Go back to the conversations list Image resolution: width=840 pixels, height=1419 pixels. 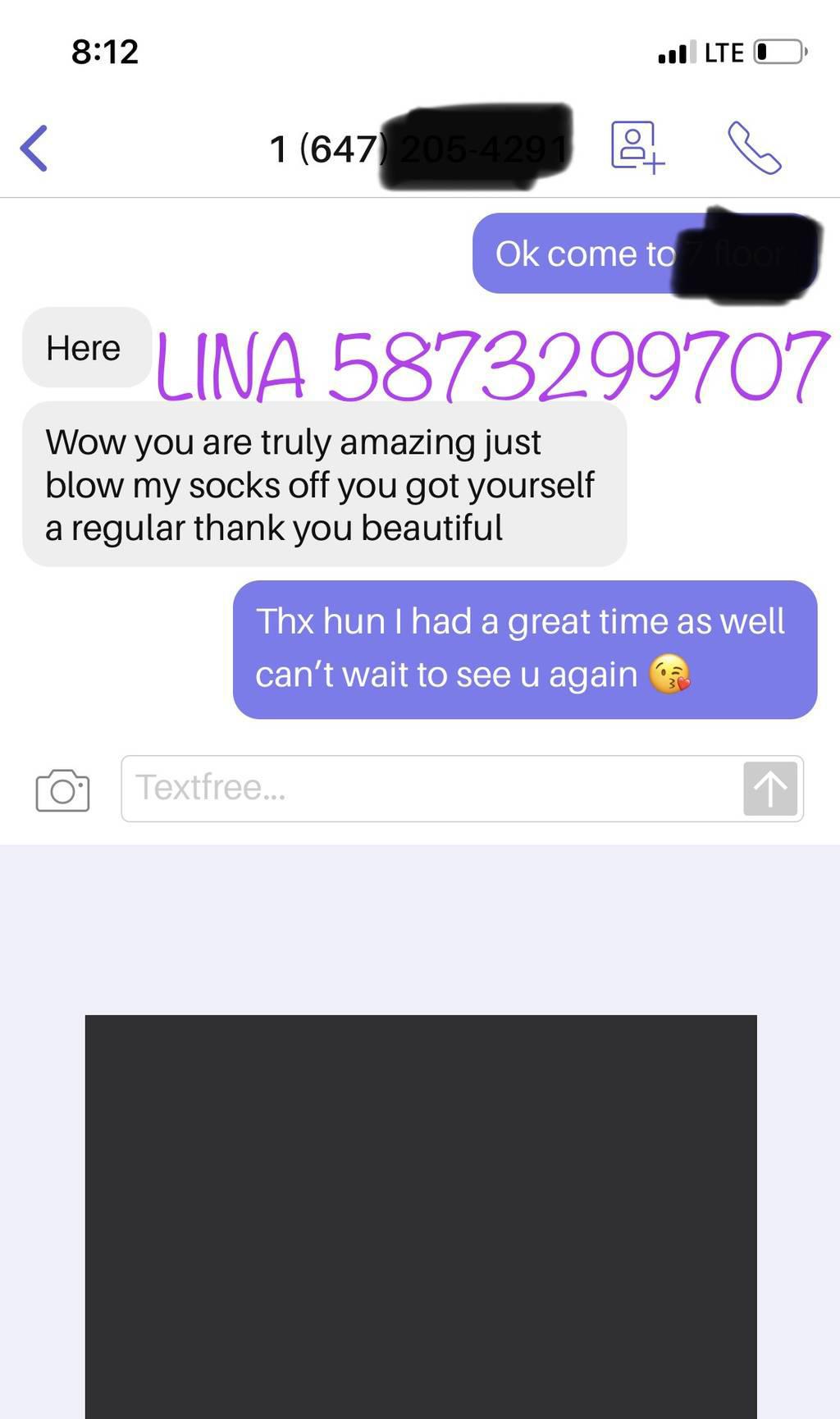(x=34, y=149)
